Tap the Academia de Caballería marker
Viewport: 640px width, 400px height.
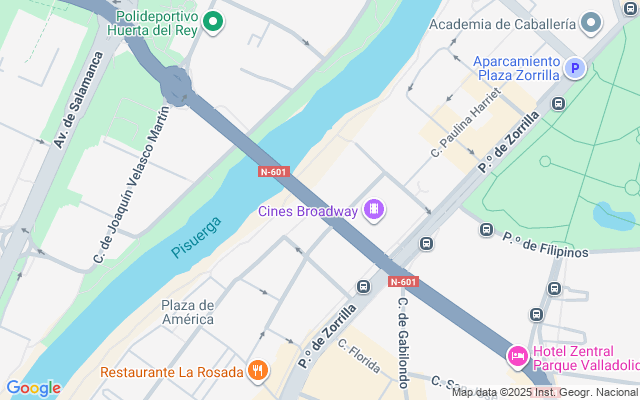point(592,22)
